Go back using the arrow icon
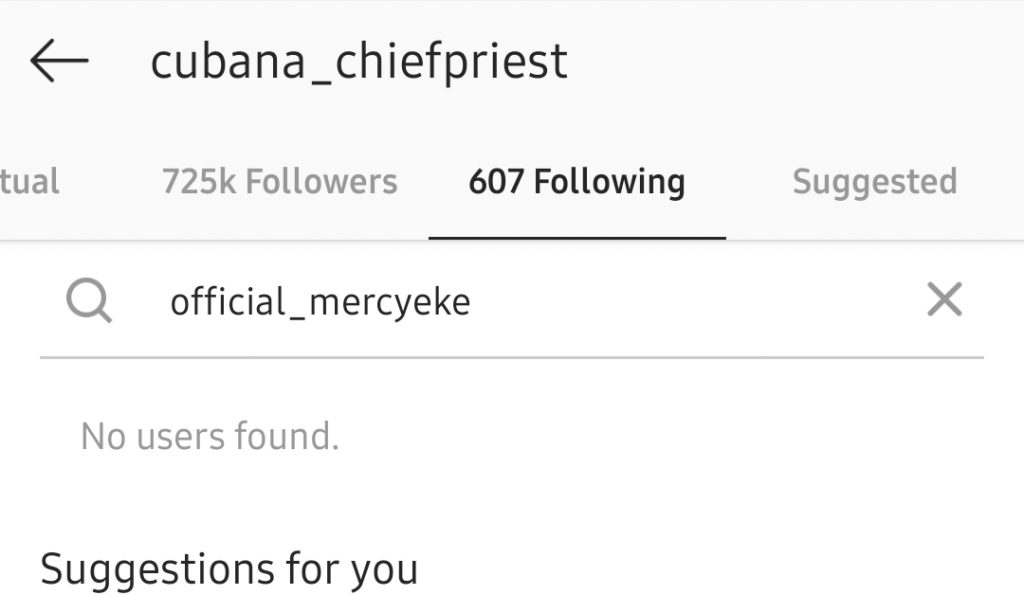 pyautogui.click(x=59, y=62)
